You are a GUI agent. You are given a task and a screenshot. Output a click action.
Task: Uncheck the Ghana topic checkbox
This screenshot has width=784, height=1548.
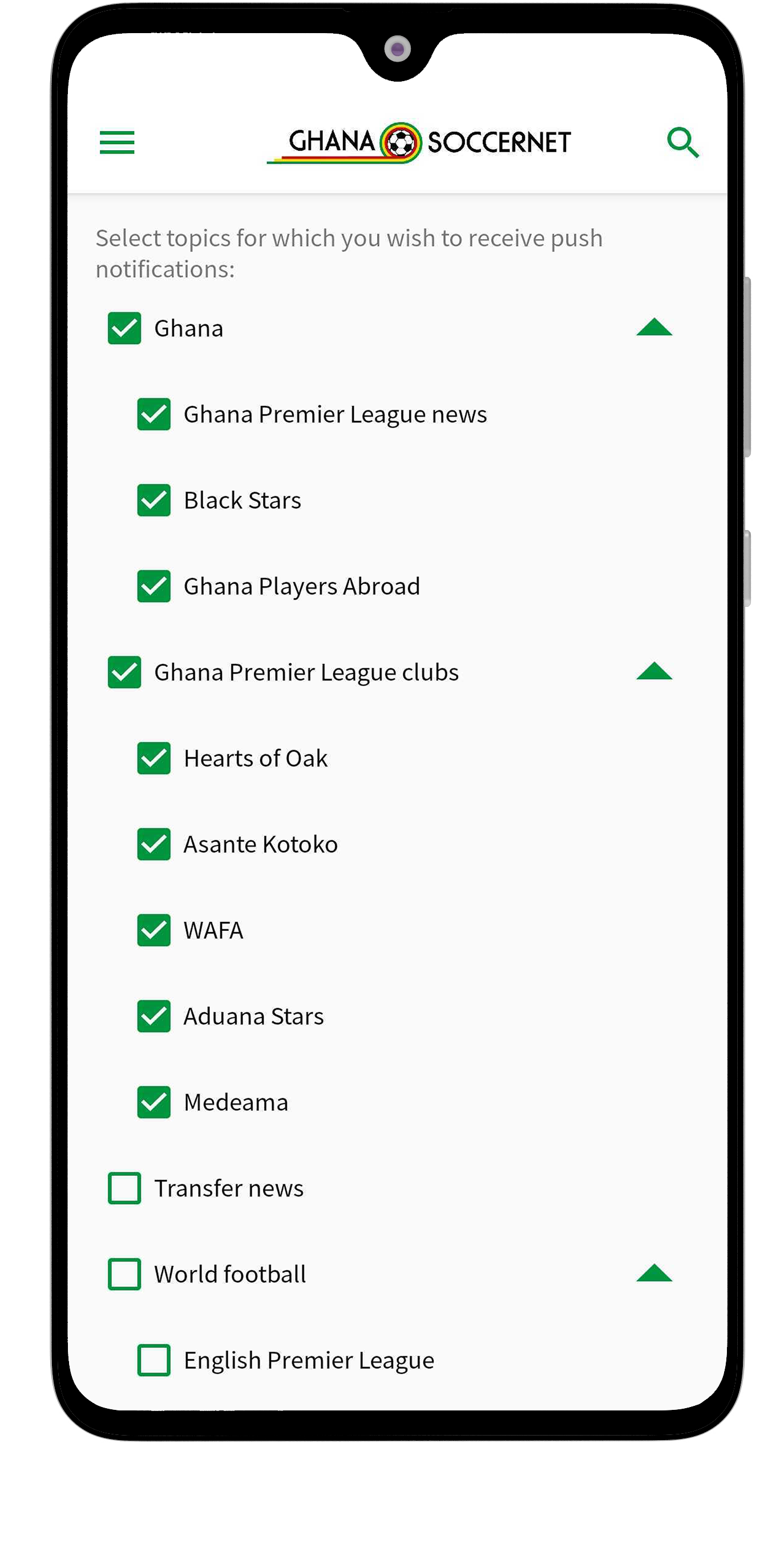point(124,328)
